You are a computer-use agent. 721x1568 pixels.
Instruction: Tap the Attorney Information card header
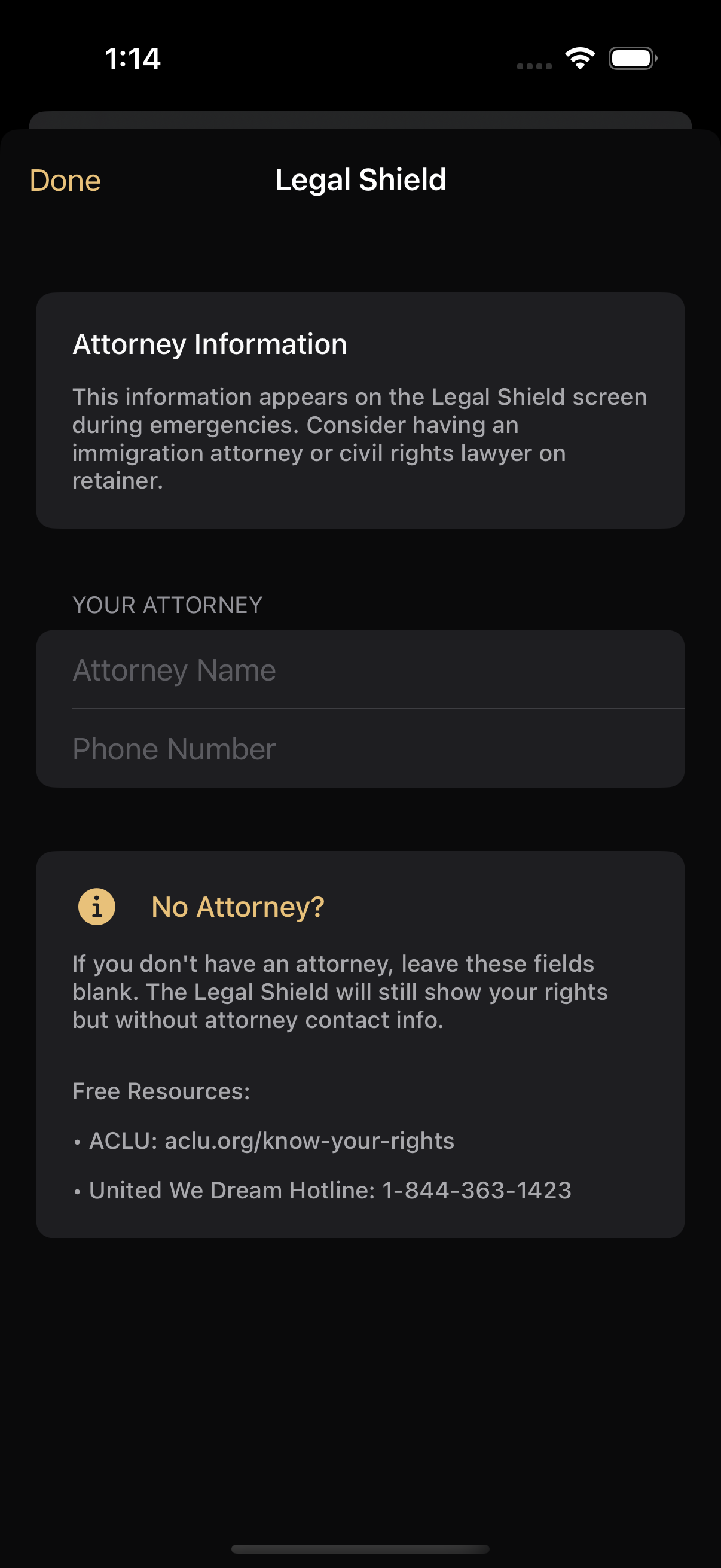pyautogui.click(x=209, y=344)
